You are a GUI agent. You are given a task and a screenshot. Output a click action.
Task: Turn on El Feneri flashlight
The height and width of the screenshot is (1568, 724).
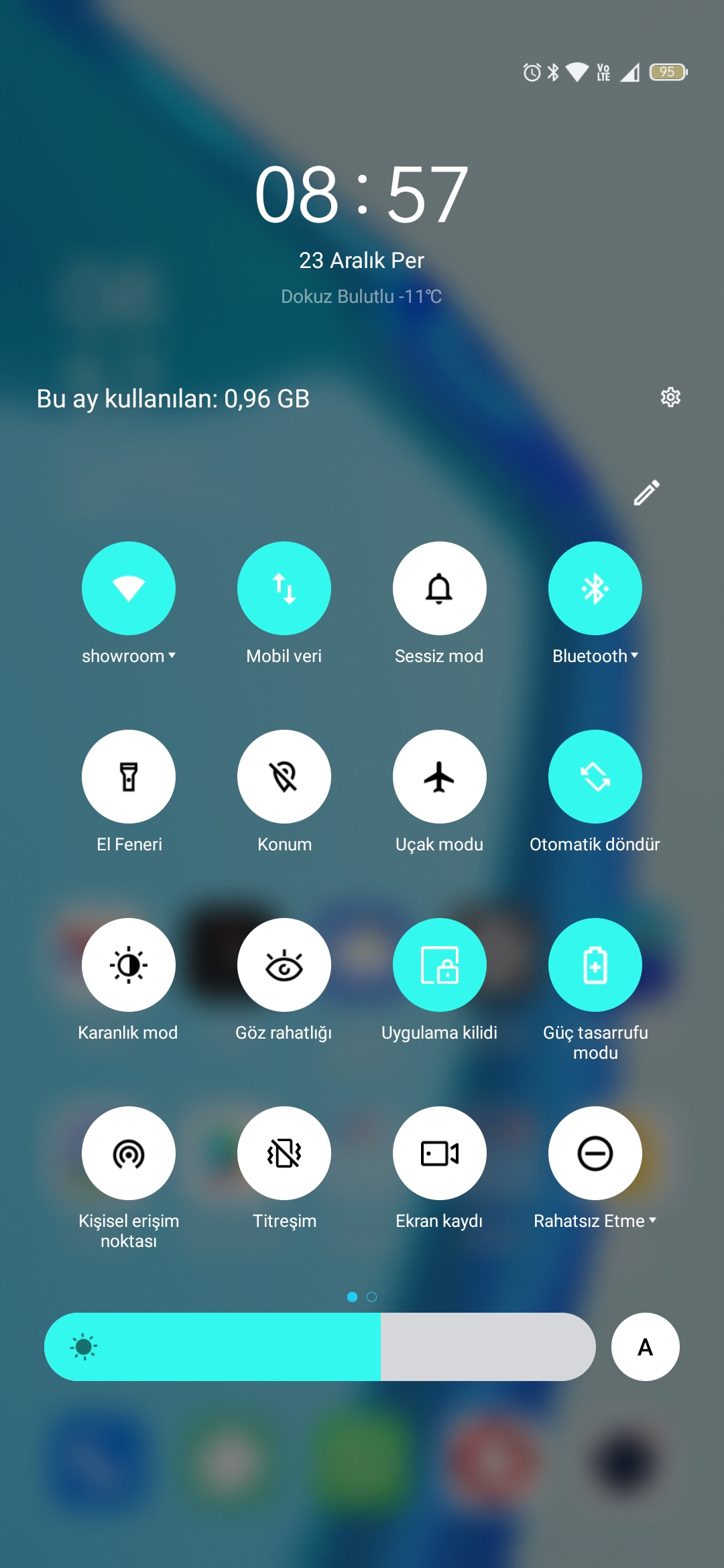click(x=129, y=777)
